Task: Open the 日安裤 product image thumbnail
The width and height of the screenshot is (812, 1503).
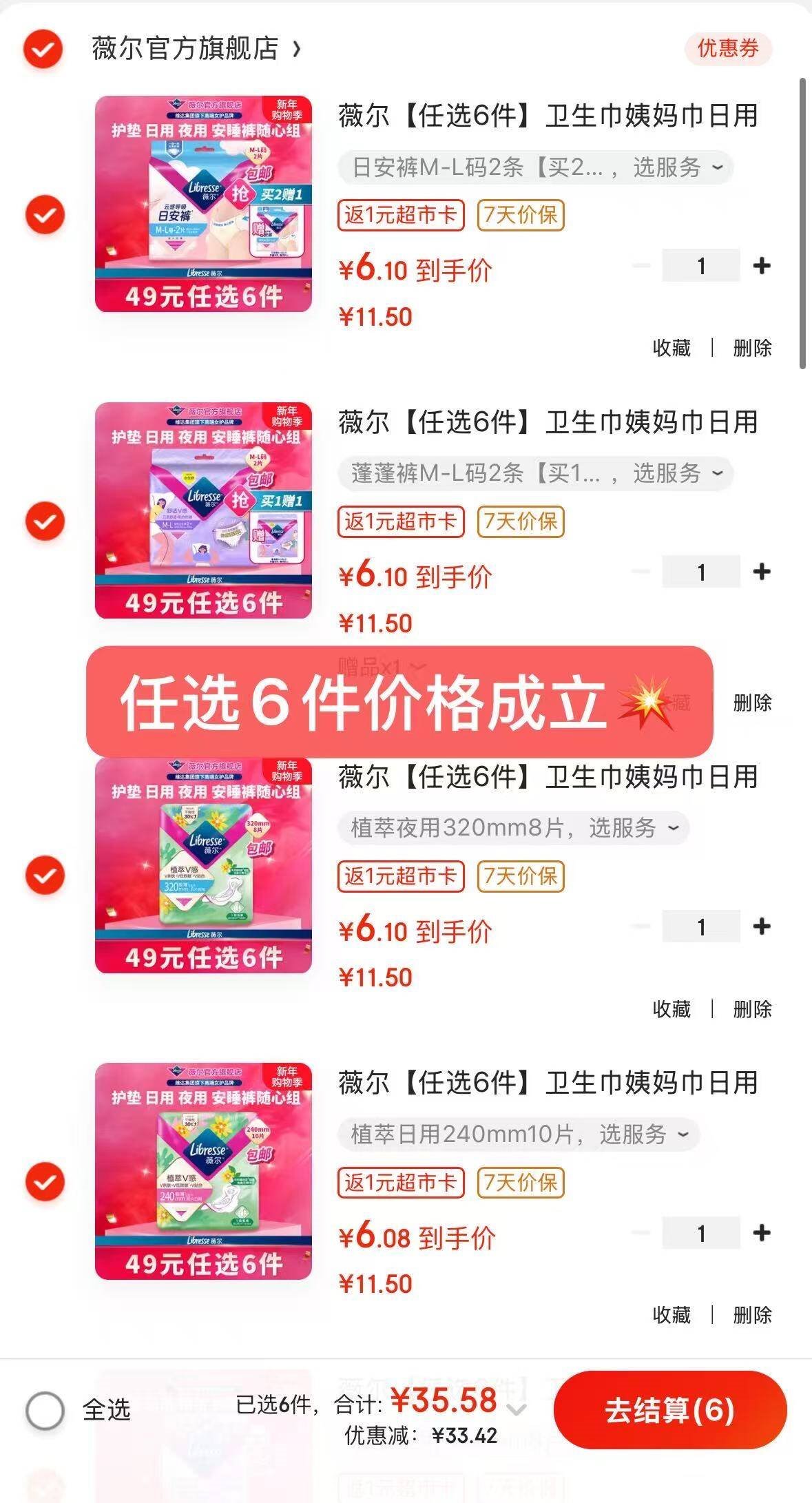Action: tap(203, 207)
